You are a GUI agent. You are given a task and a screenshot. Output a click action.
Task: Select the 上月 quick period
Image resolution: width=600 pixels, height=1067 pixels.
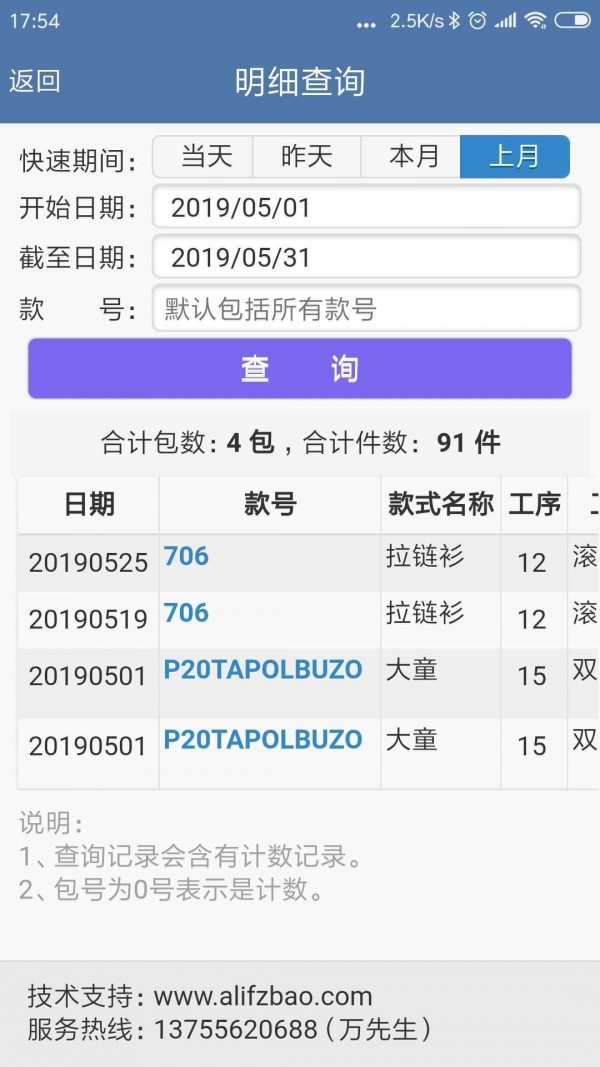[514, 157]
